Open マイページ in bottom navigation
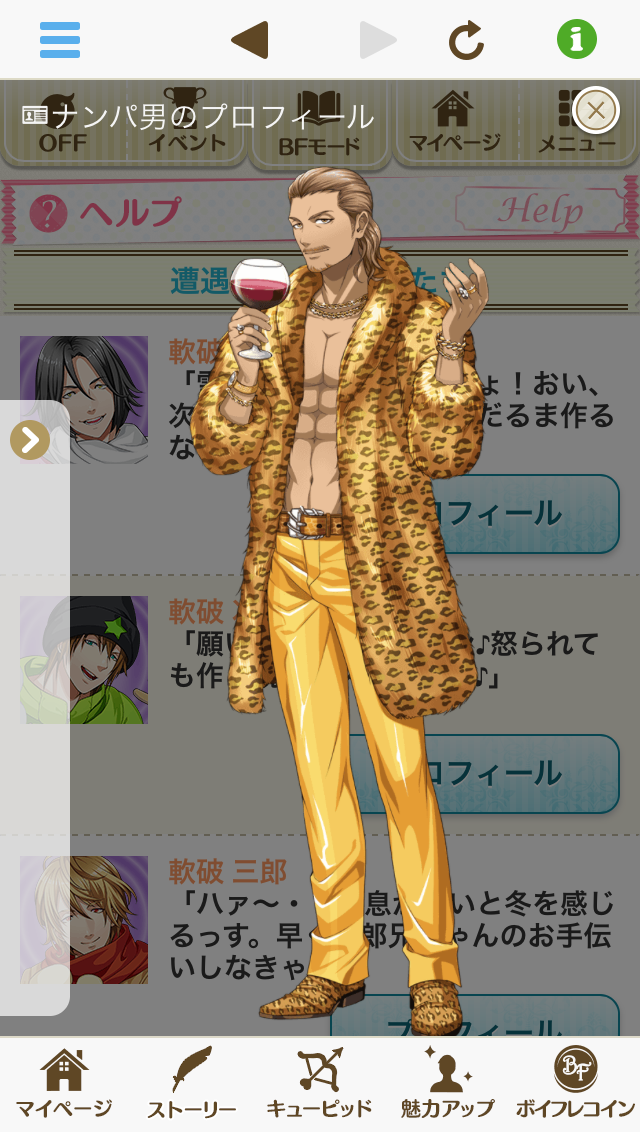The width and height of the screenshot is (640, 1136). [x=63, y=1085]
